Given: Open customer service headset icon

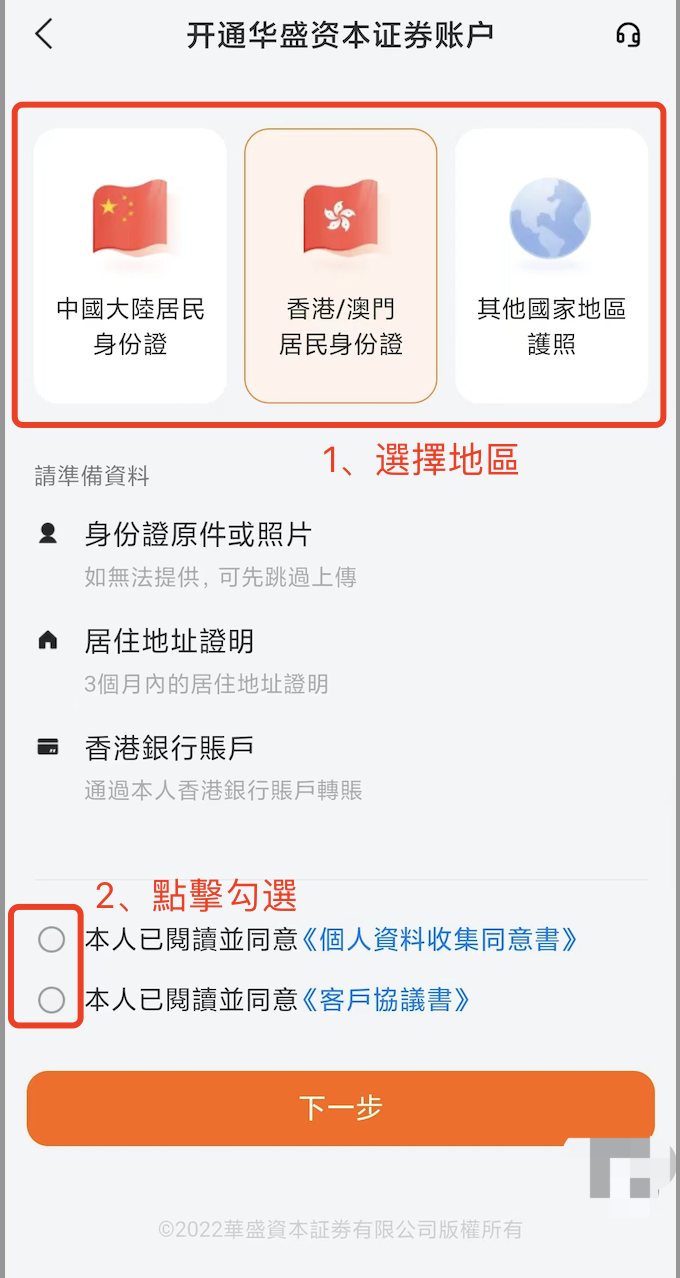Looking at the screenshot, I should [x=628, y=36].
